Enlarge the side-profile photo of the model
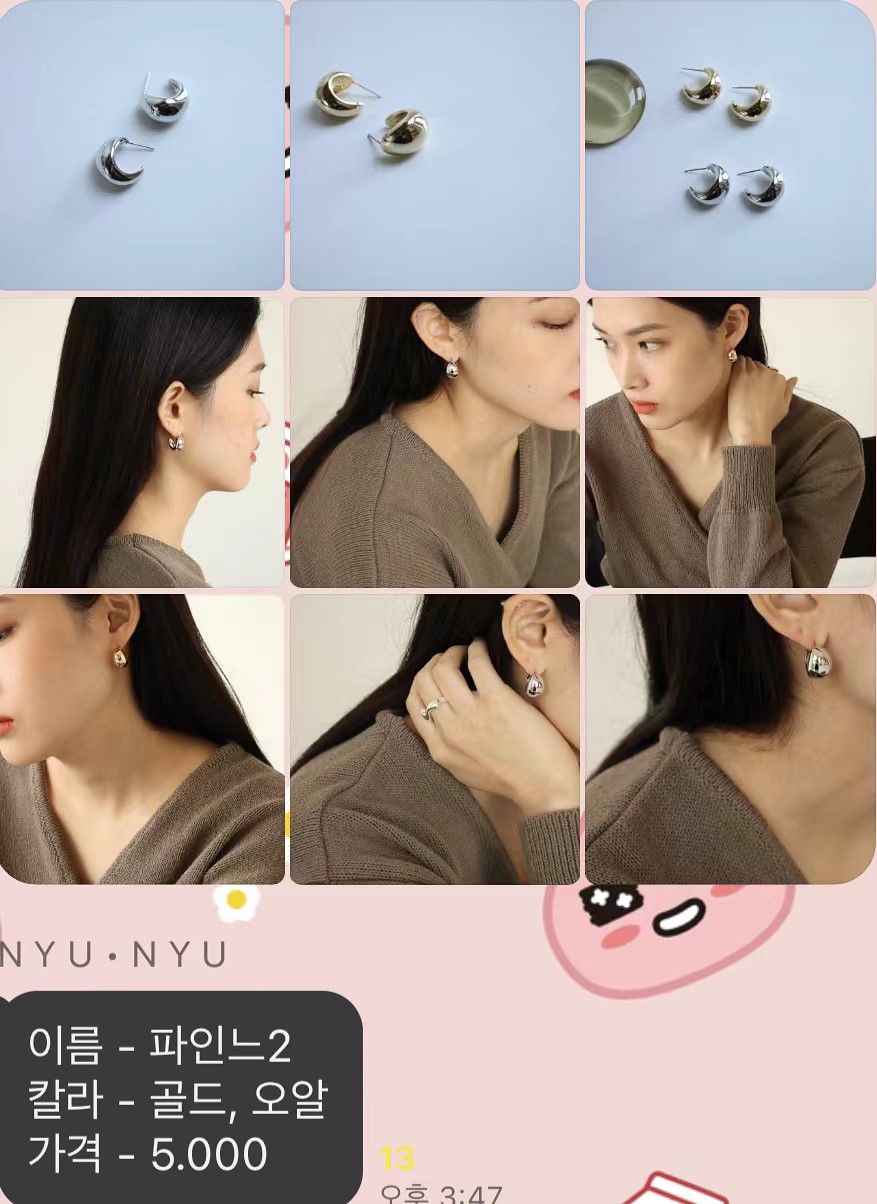The width and height of the screenshot is (877, 1204). click(x=141, y=441)
